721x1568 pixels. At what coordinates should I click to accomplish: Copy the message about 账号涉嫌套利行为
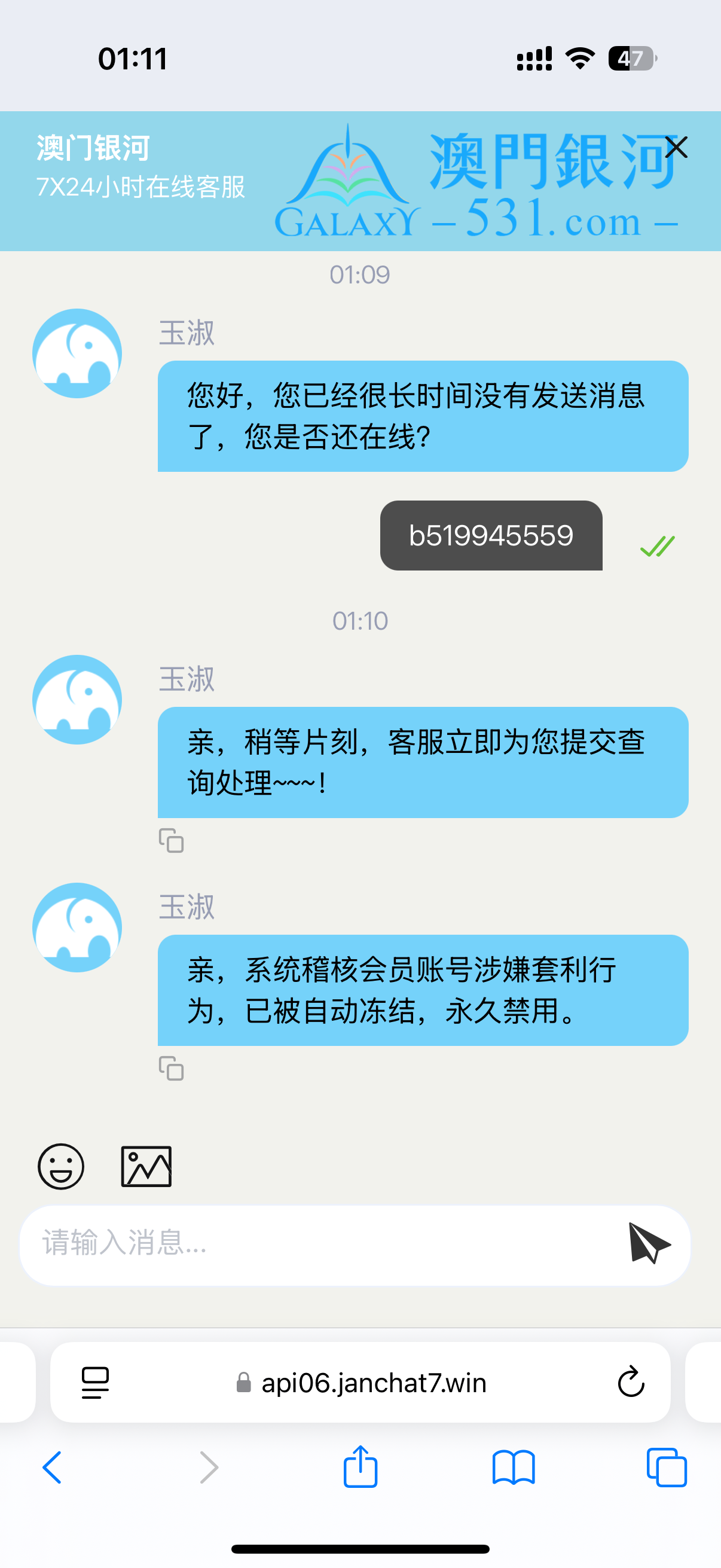coord(171,1068)
